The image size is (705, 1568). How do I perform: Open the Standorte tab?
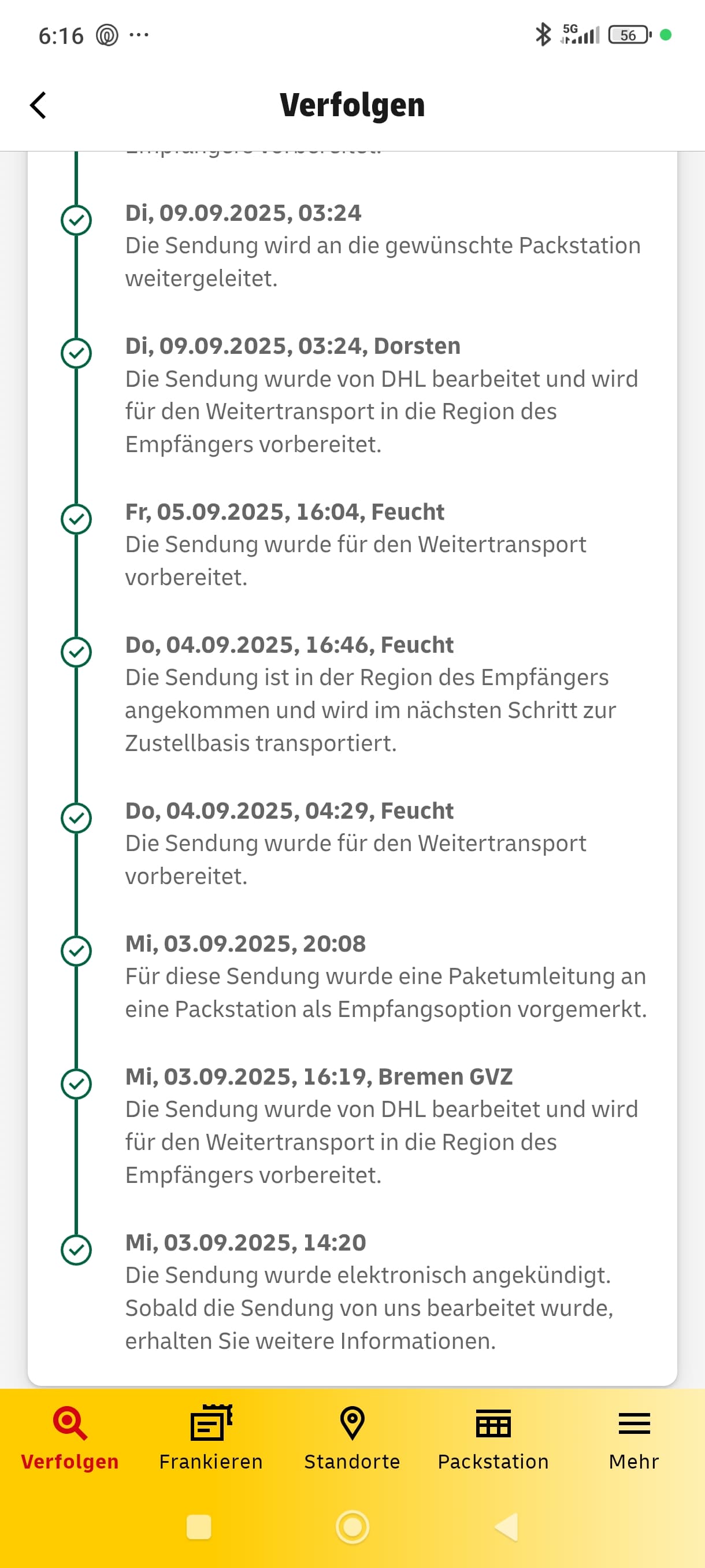click(352, 1437)
